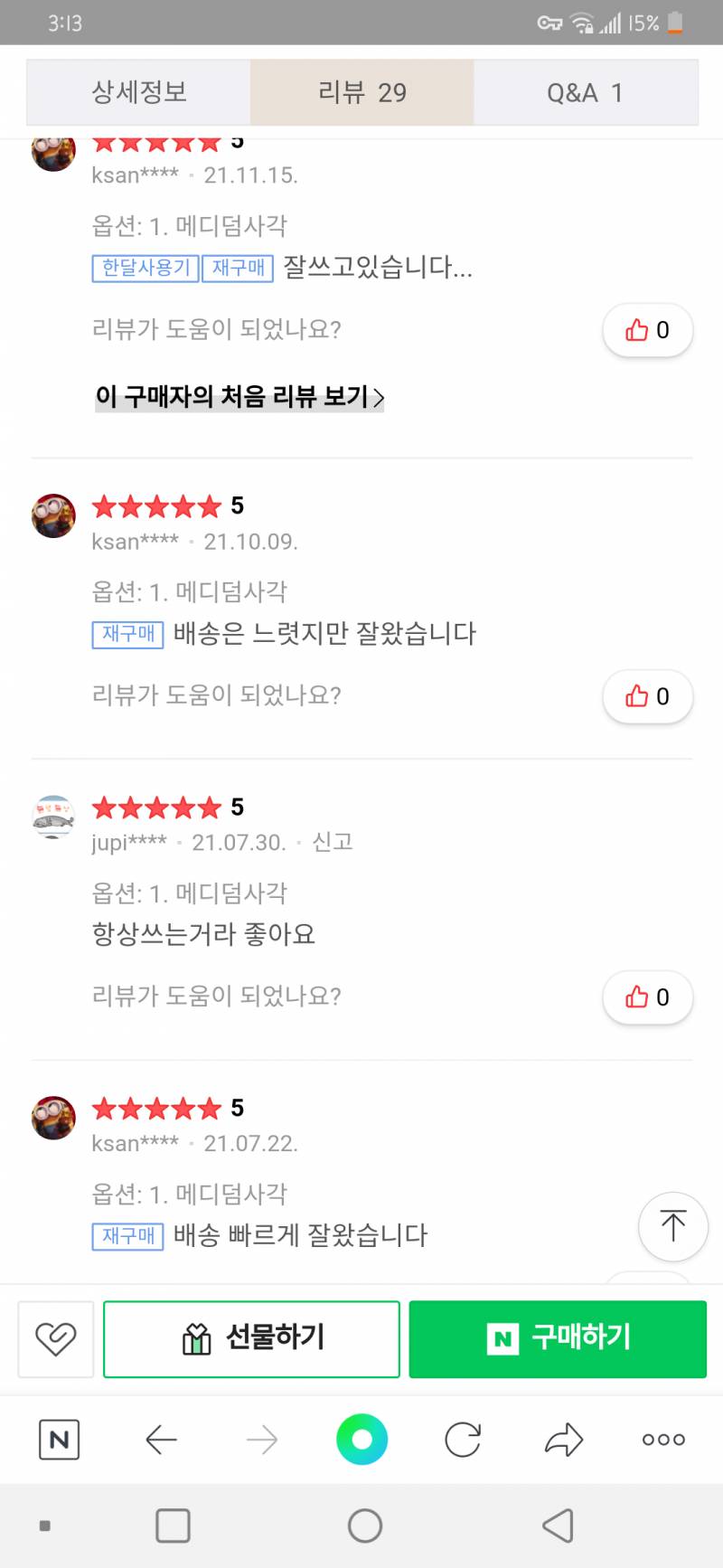Open the 재구매 badge on 21.07.22 review
723x1568 pixels.
pyautogui.click(x=127, y=1236)
